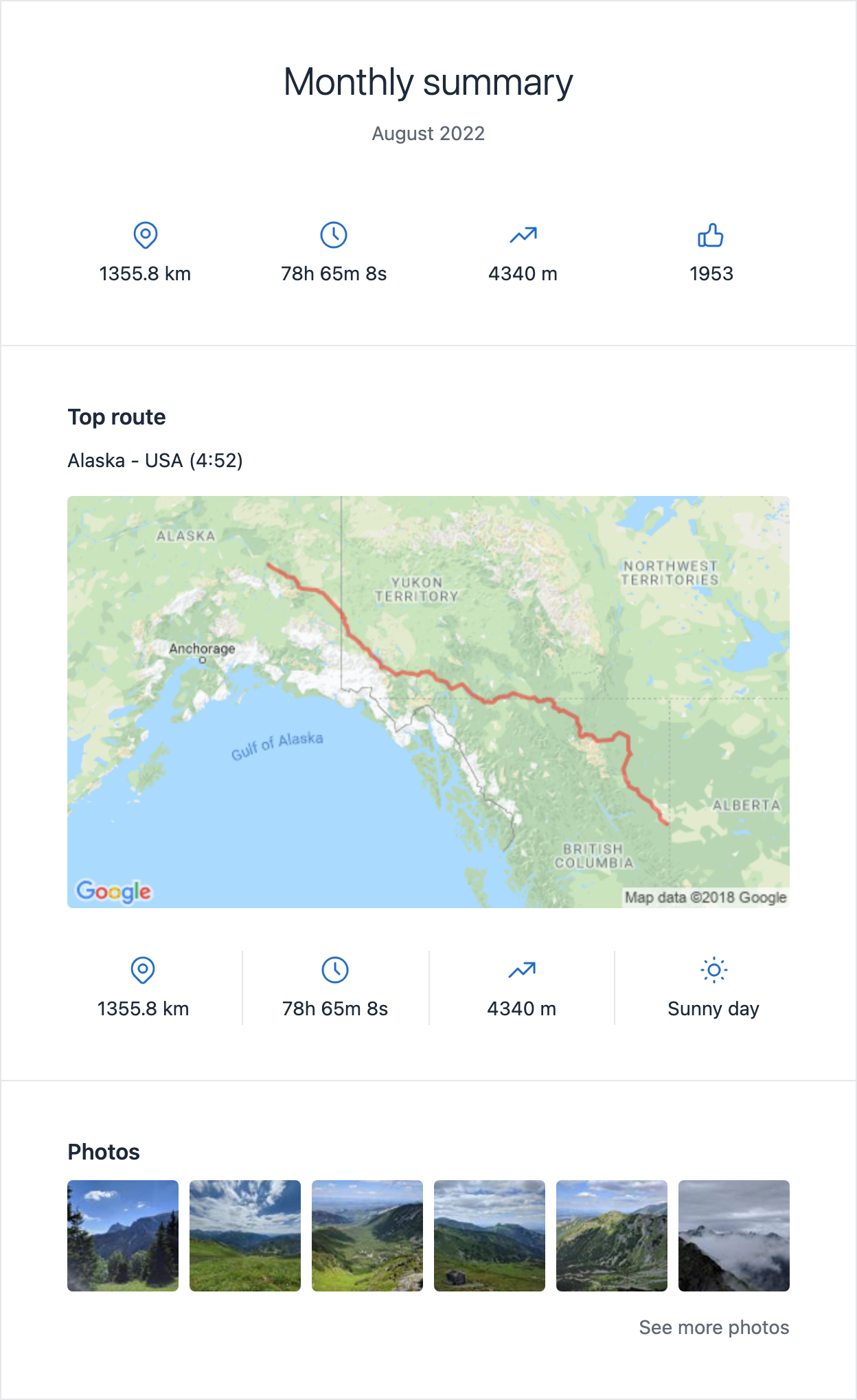Viewport: 857px width, 1400px height.
Task: Click the 1953 likes count
Action: coord(712,273)
